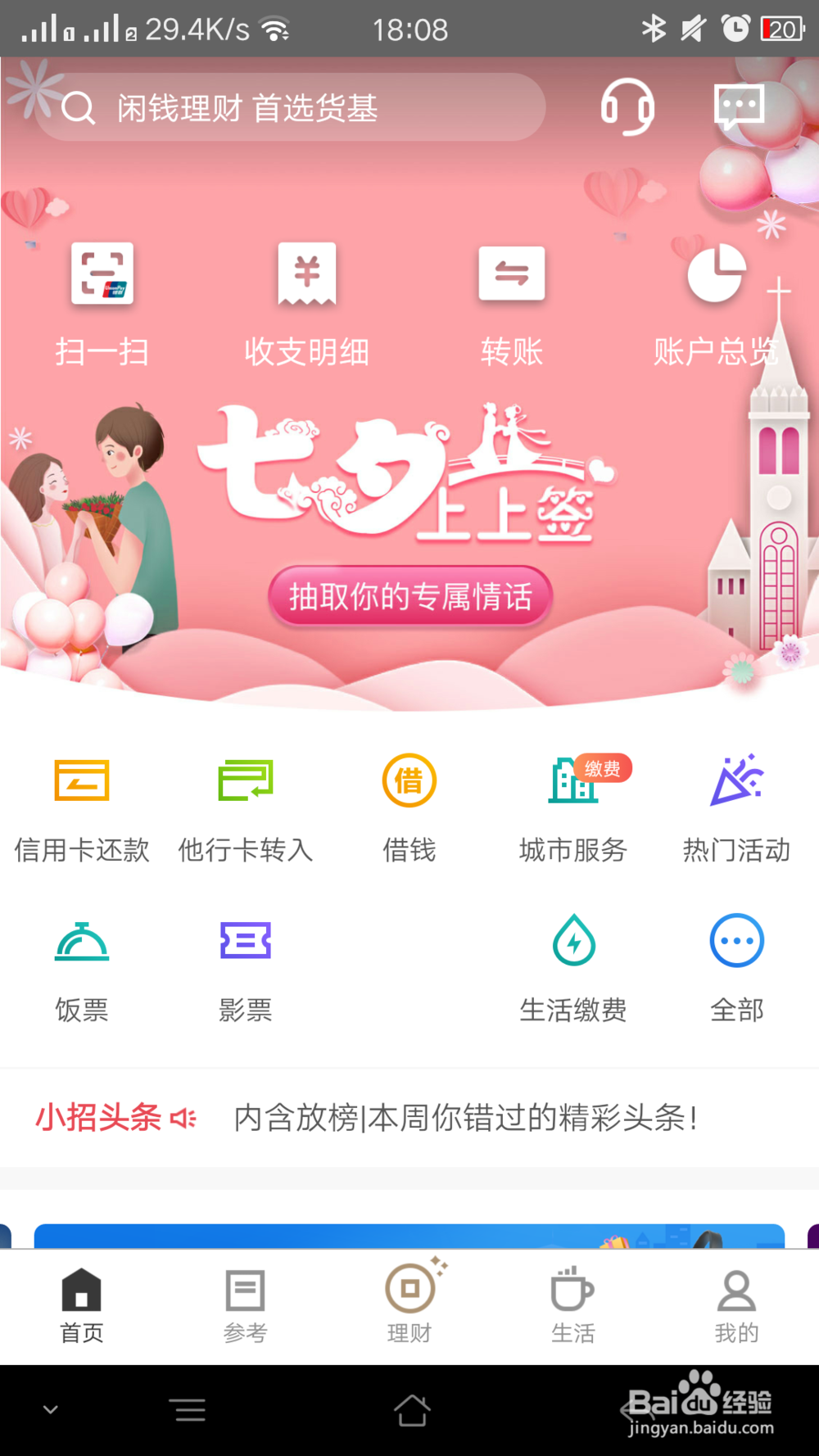Select 他行卡转入 transfer-in service
819x1456 pixels.
point(245,807)
